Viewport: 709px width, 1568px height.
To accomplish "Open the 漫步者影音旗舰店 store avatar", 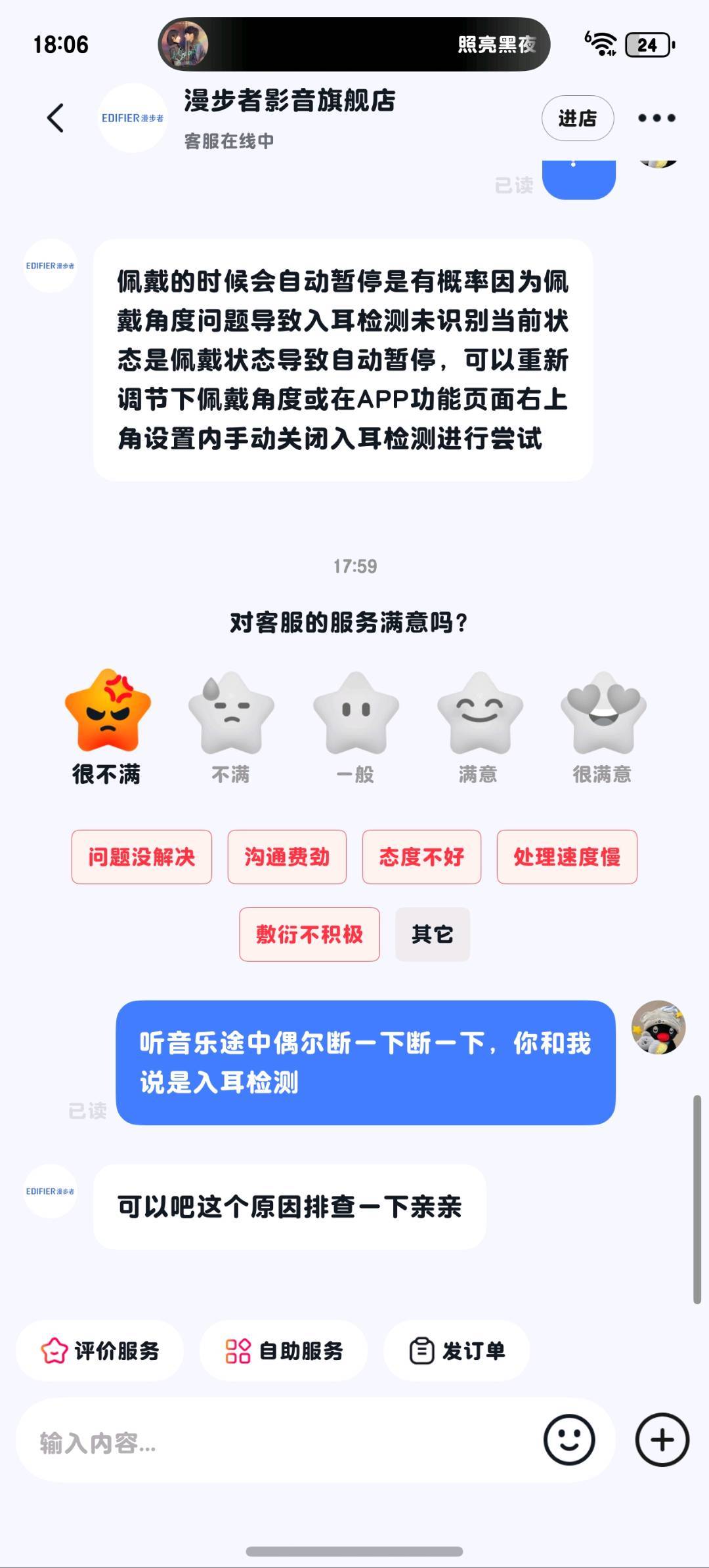I will 133,118.
